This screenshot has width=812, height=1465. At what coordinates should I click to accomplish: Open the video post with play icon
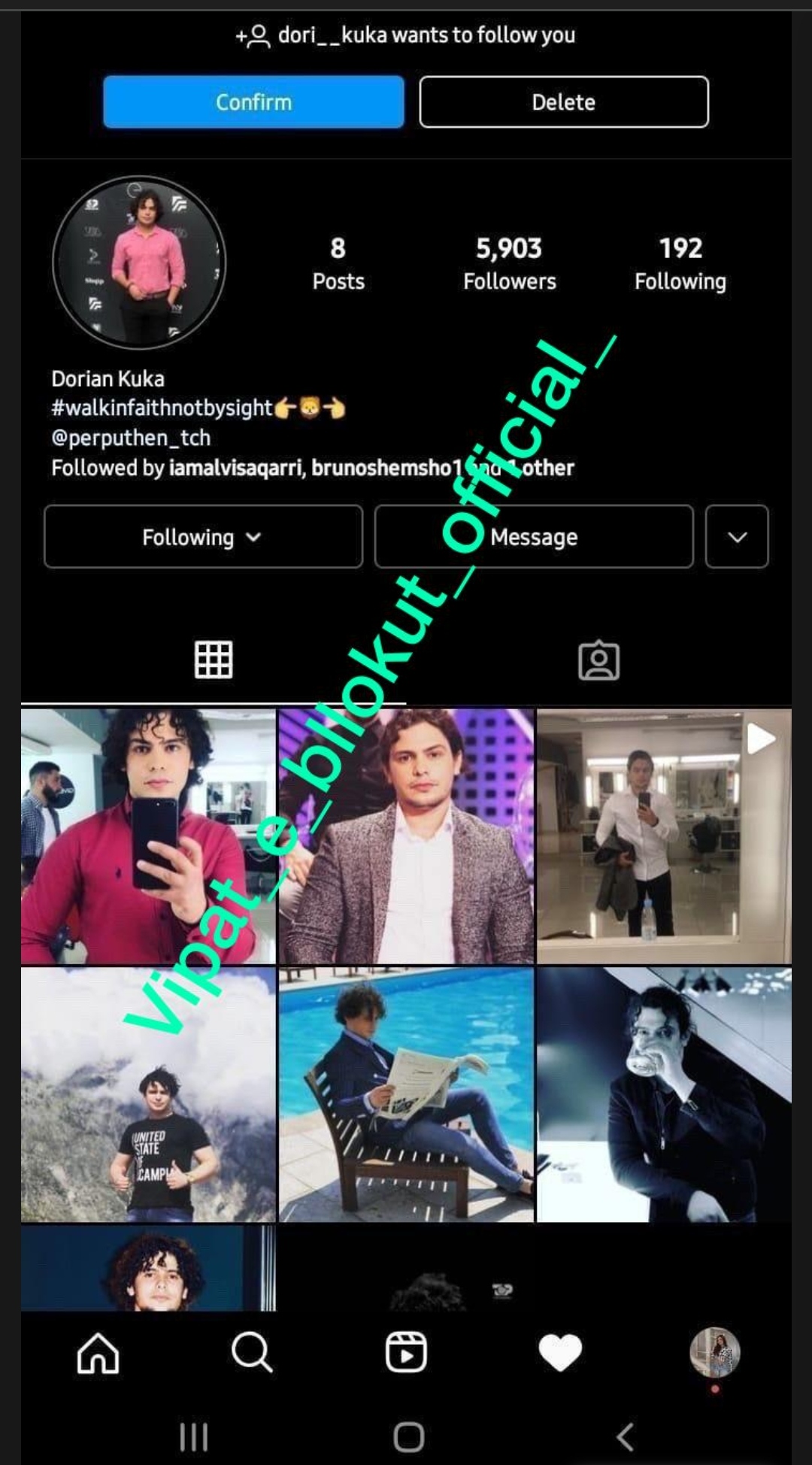pyautogui.click(x=664, y=836)
